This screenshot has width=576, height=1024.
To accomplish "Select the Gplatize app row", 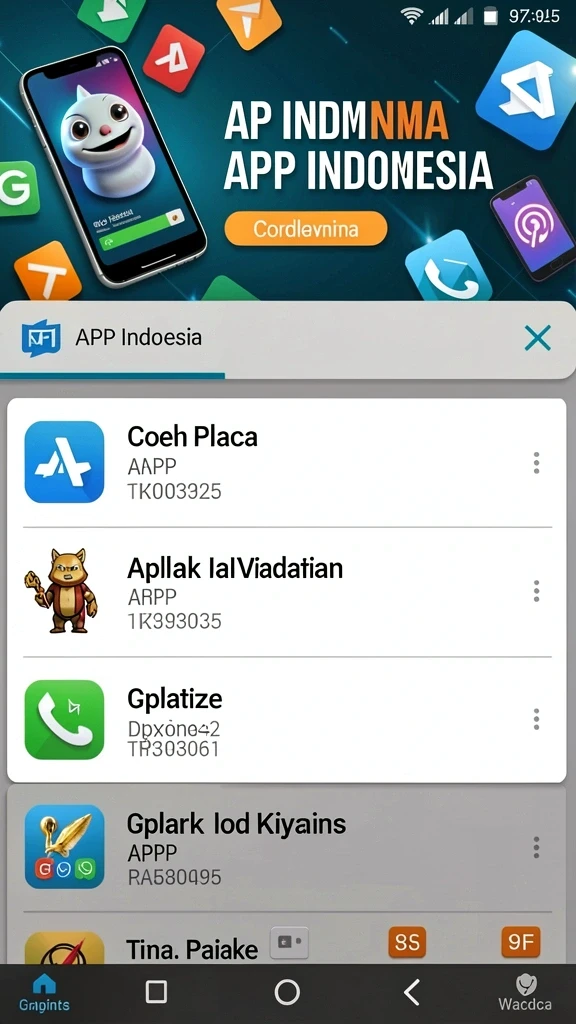I will (287, 719).
